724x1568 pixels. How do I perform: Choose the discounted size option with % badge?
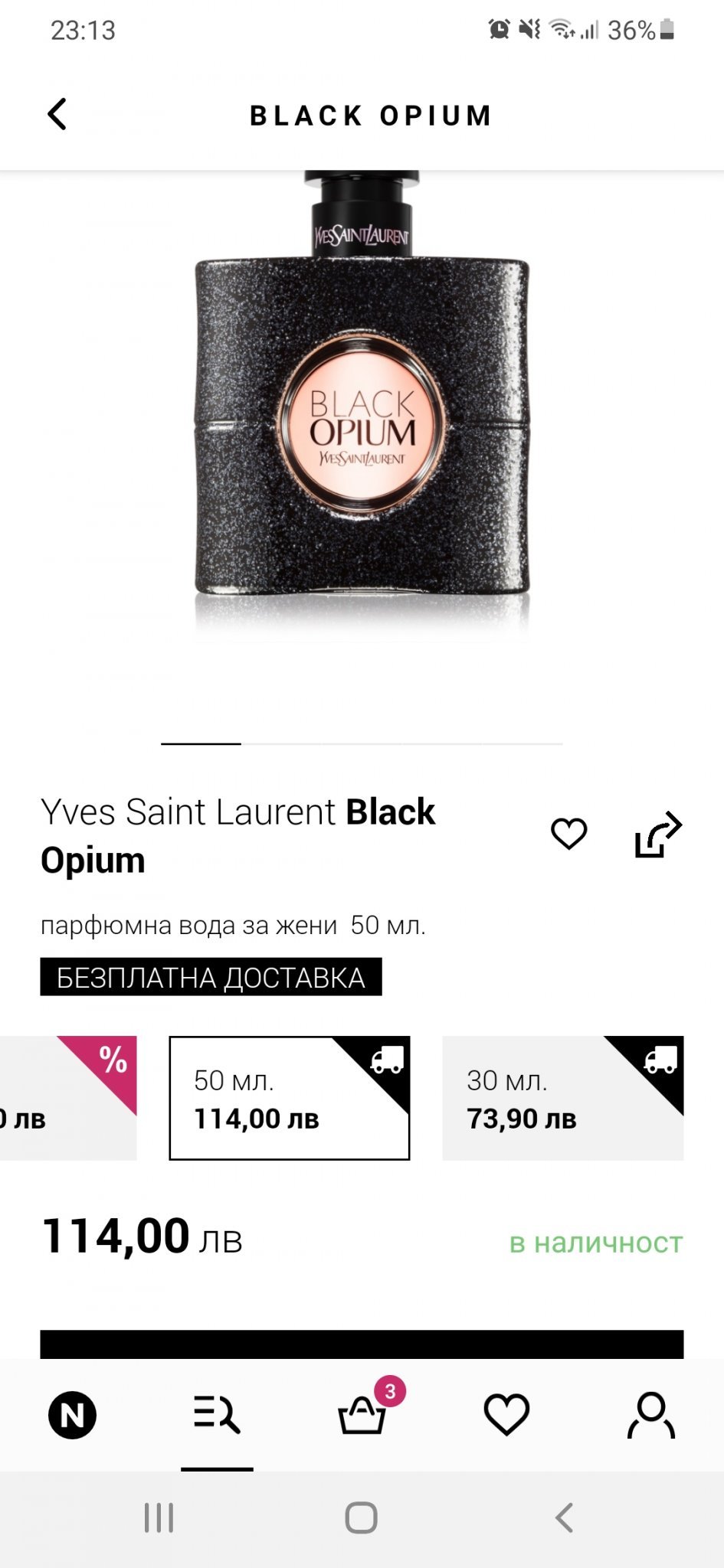69,1098
